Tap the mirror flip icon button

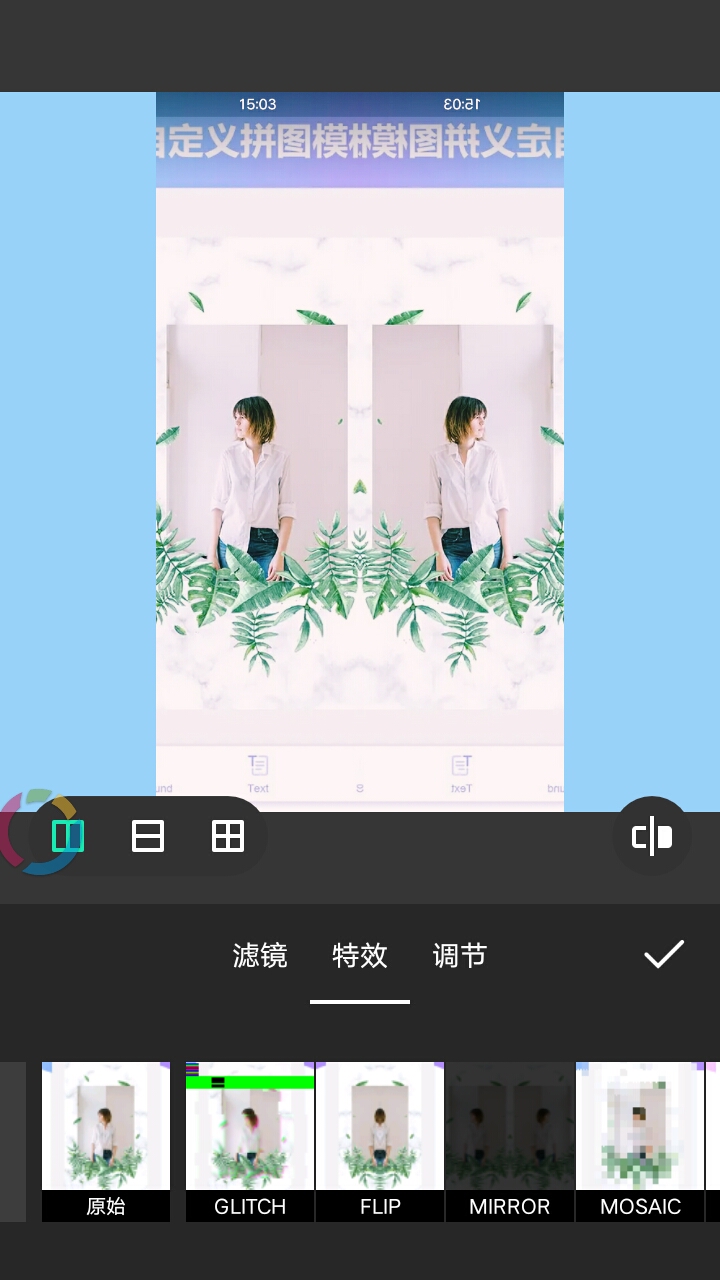click(x=652, y=836)
